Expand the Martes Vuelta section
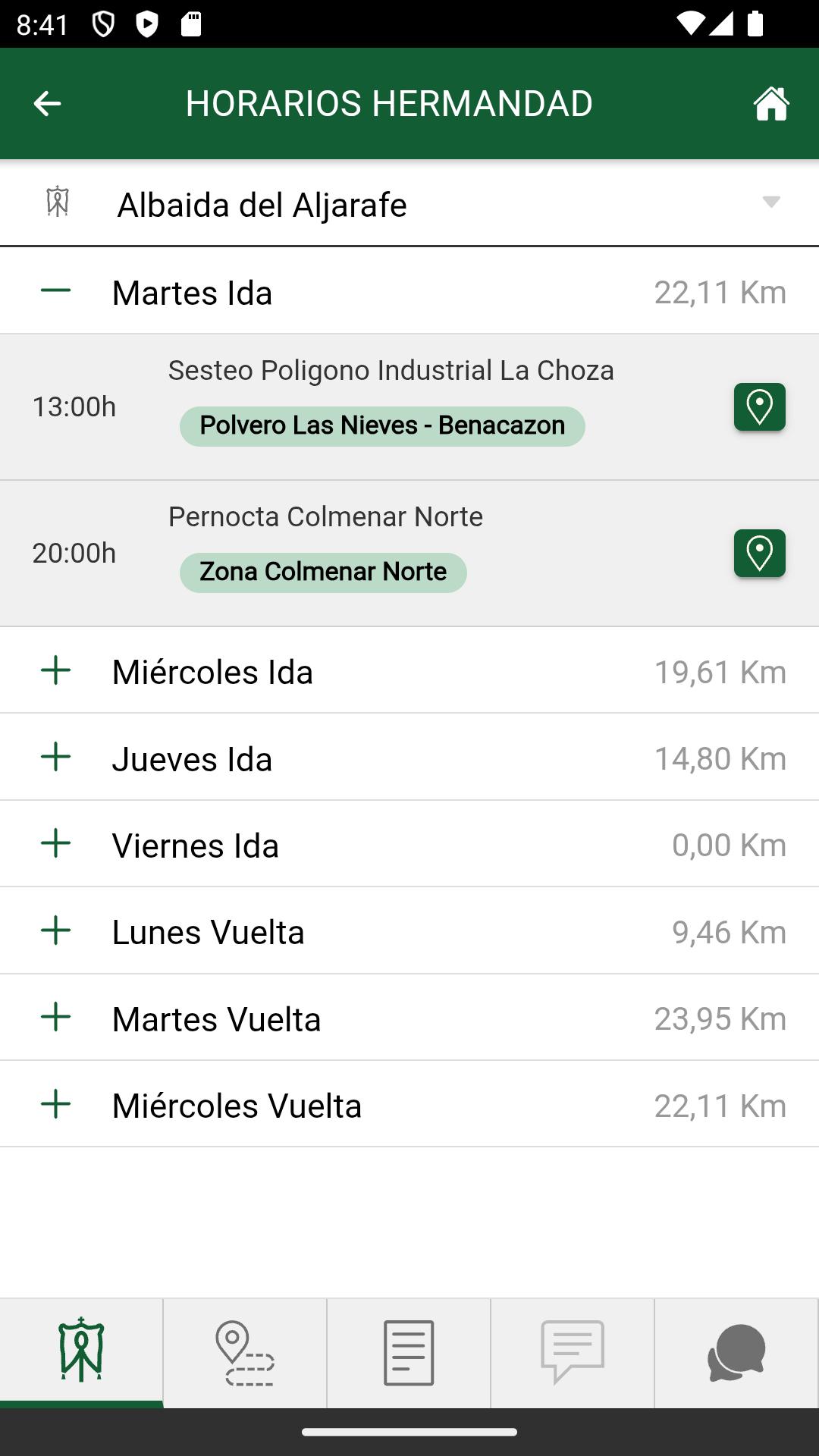819x1456 pixels. (409, 1018)
